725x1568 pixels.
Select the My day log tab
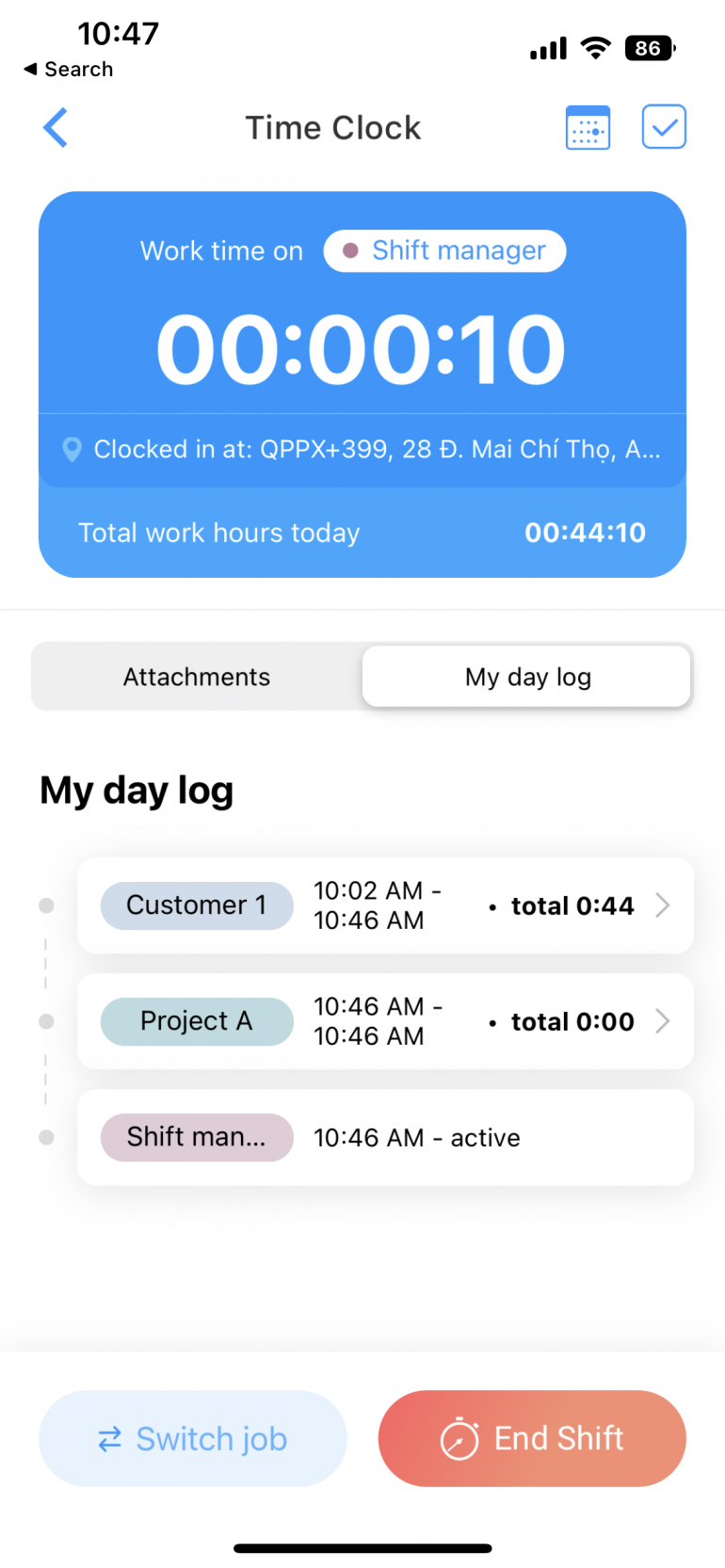coord(526,676)
